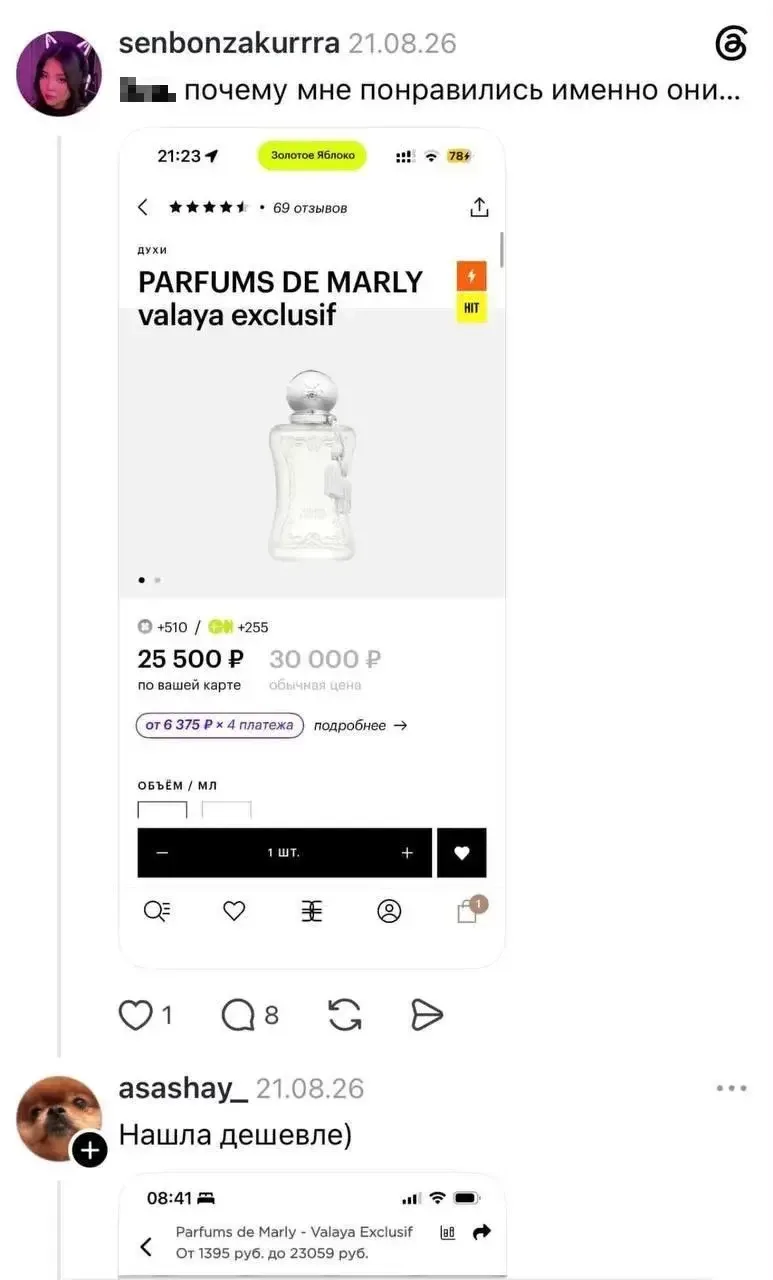This screenshot has width=773, height=1280.
Task: Open senbonzakurrra's profile avatar
Action: click(x=59, y=74)
